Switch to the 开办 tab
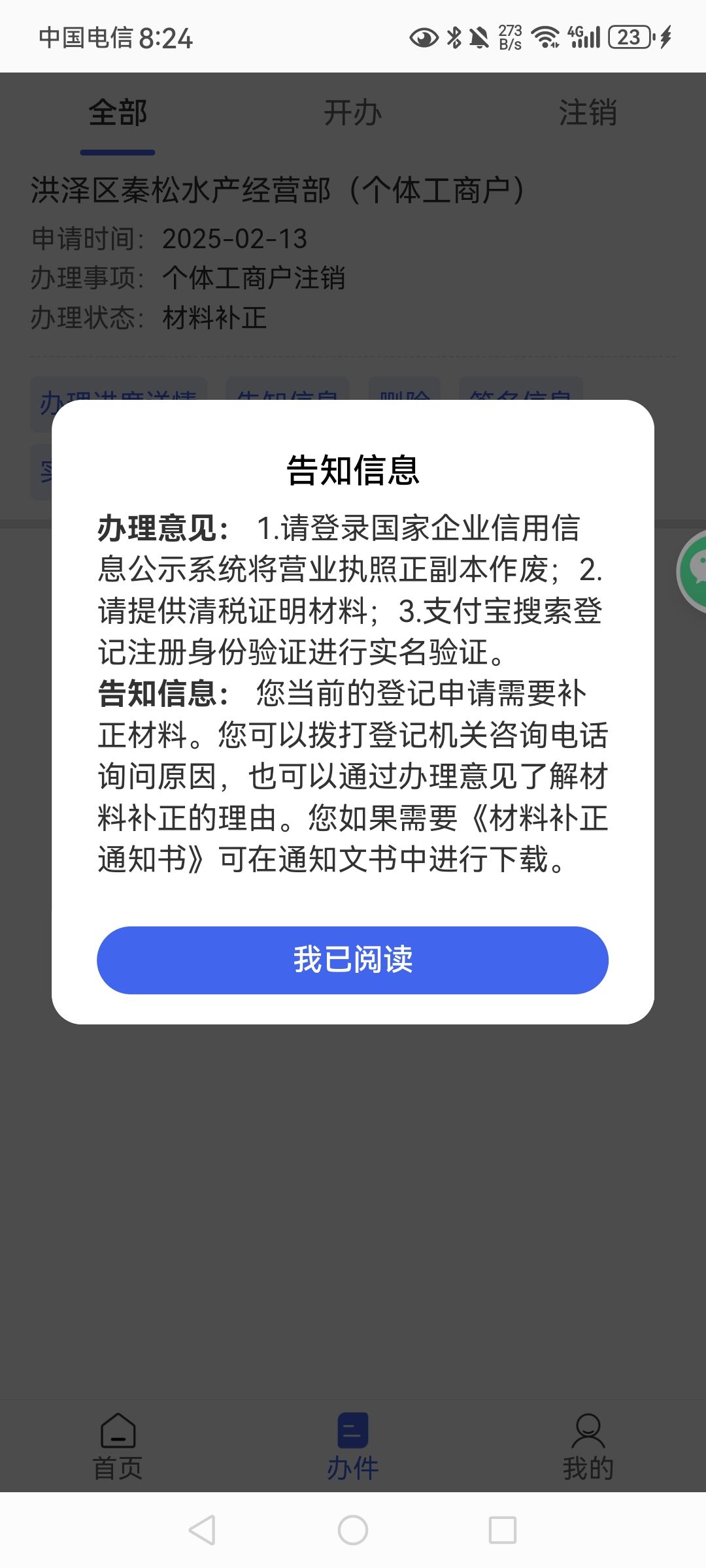706x1568 pixels. click(x=353, y=113)
